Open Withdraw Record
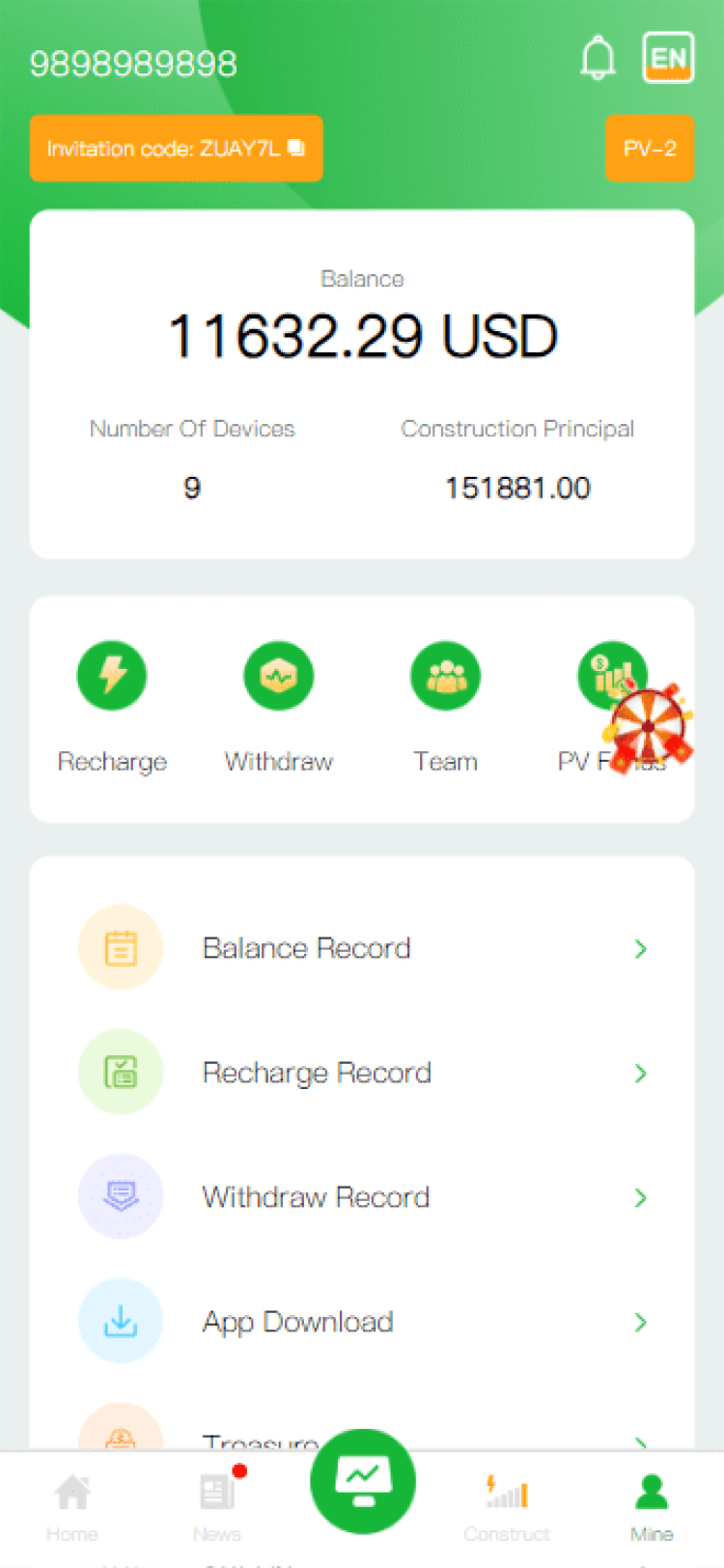Image resolution: width=724 pixels, height=1568 pixels. pyautogui.click(x=362, y=1197)
